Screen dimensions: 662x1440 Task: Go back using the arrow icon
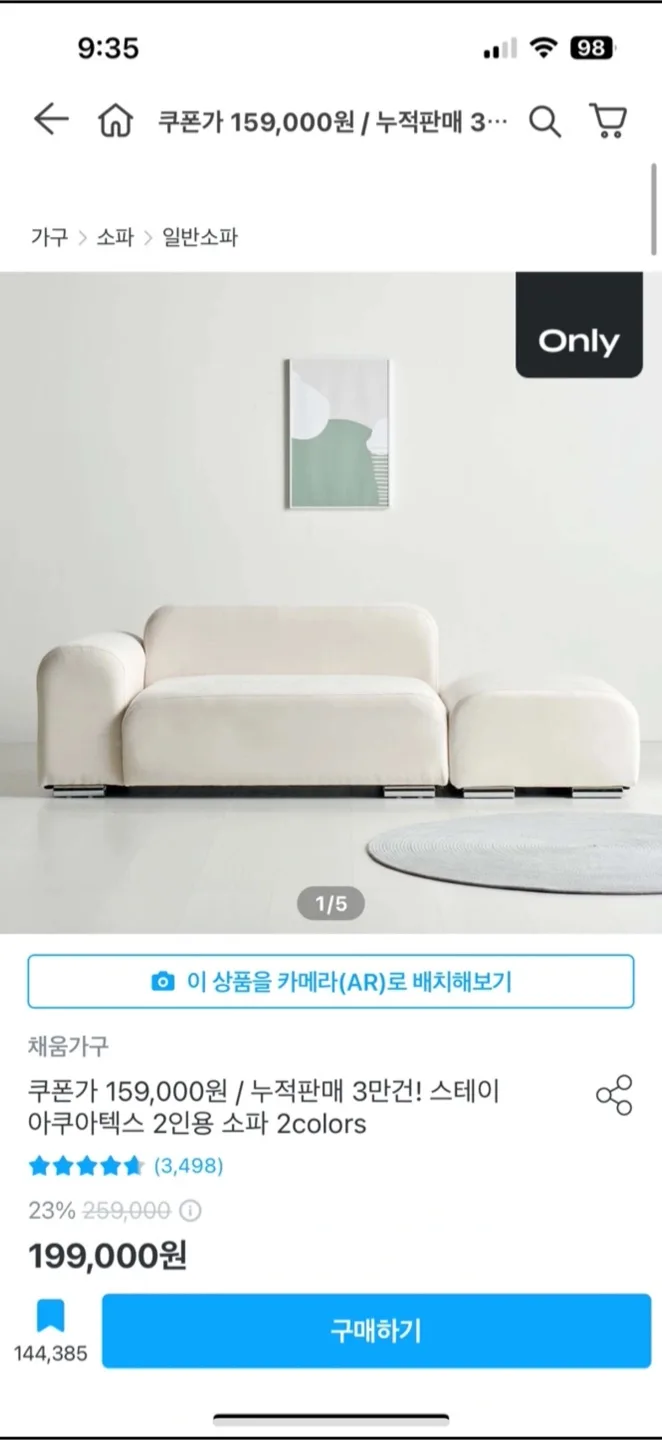coord(51,120)
